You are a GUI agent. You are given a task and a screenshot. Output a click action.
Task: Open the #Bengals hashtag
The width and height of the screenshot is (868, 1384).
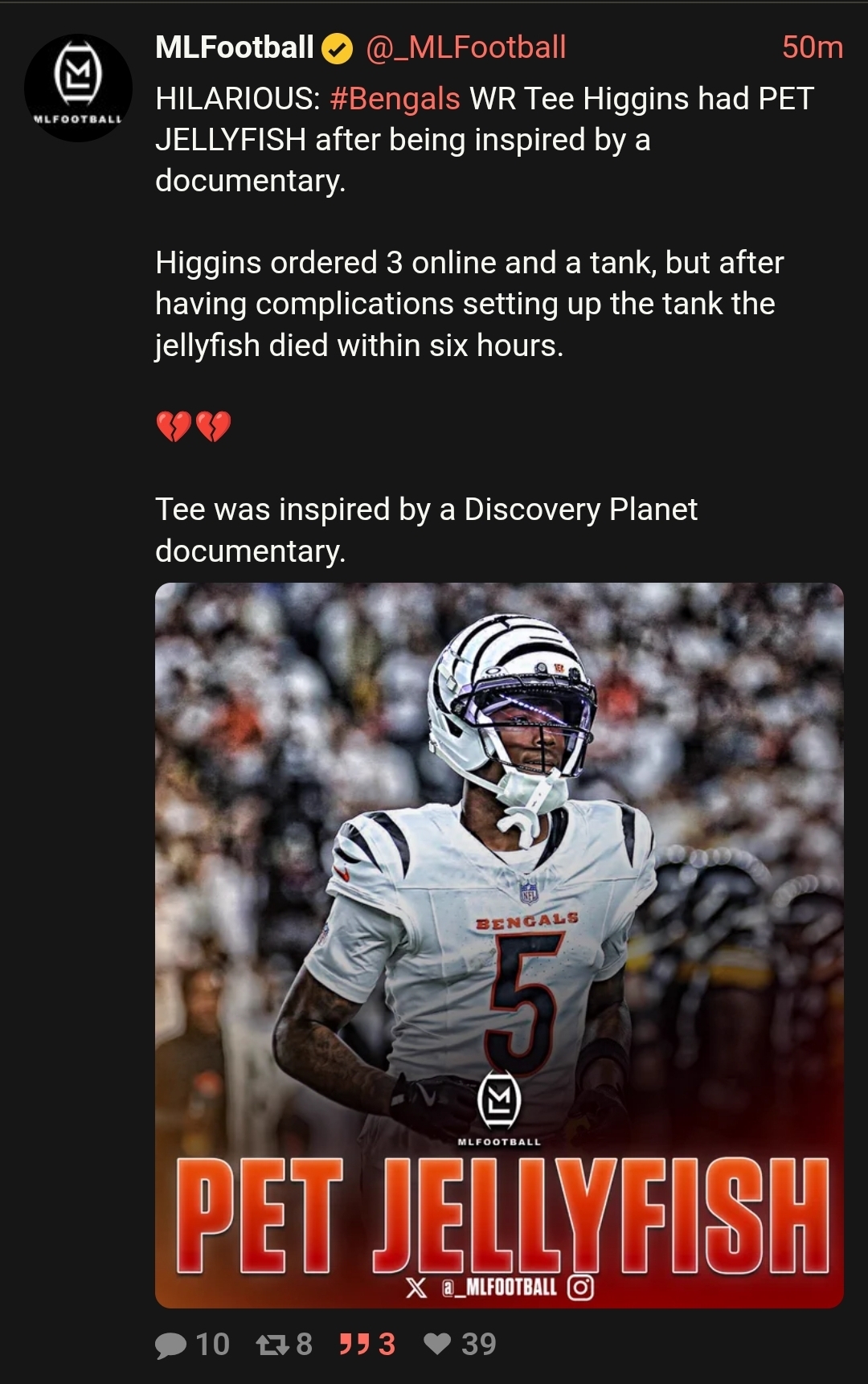point(395,99)
